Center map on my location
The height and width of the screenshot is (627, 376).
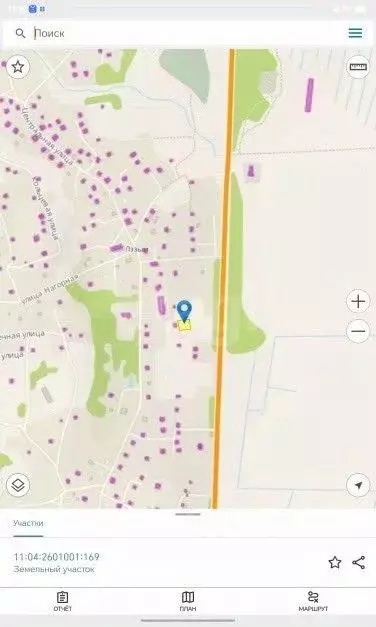coord(358,485)
